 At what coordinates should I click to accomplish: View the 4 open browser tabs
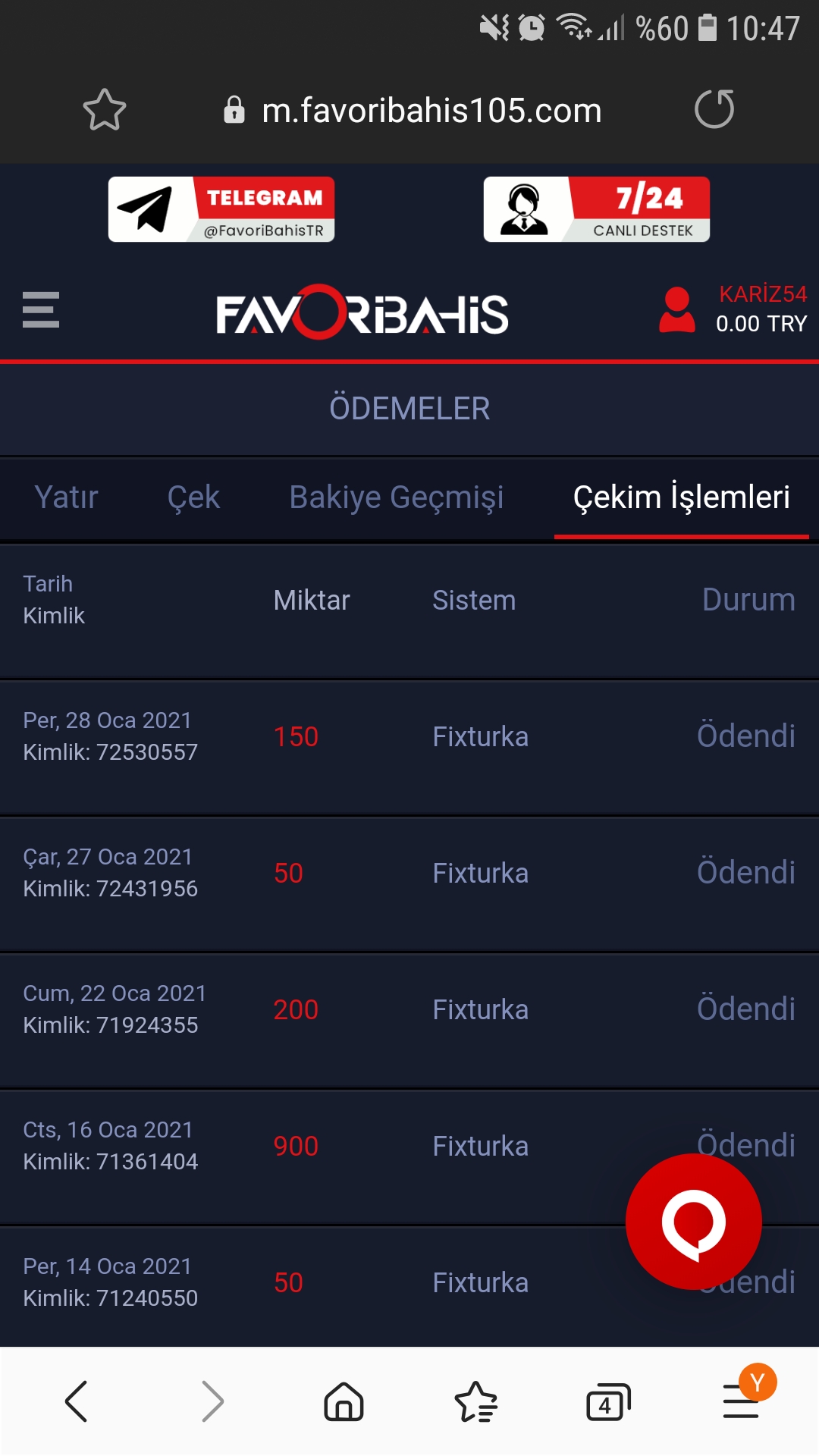(x=608, y=1403)
